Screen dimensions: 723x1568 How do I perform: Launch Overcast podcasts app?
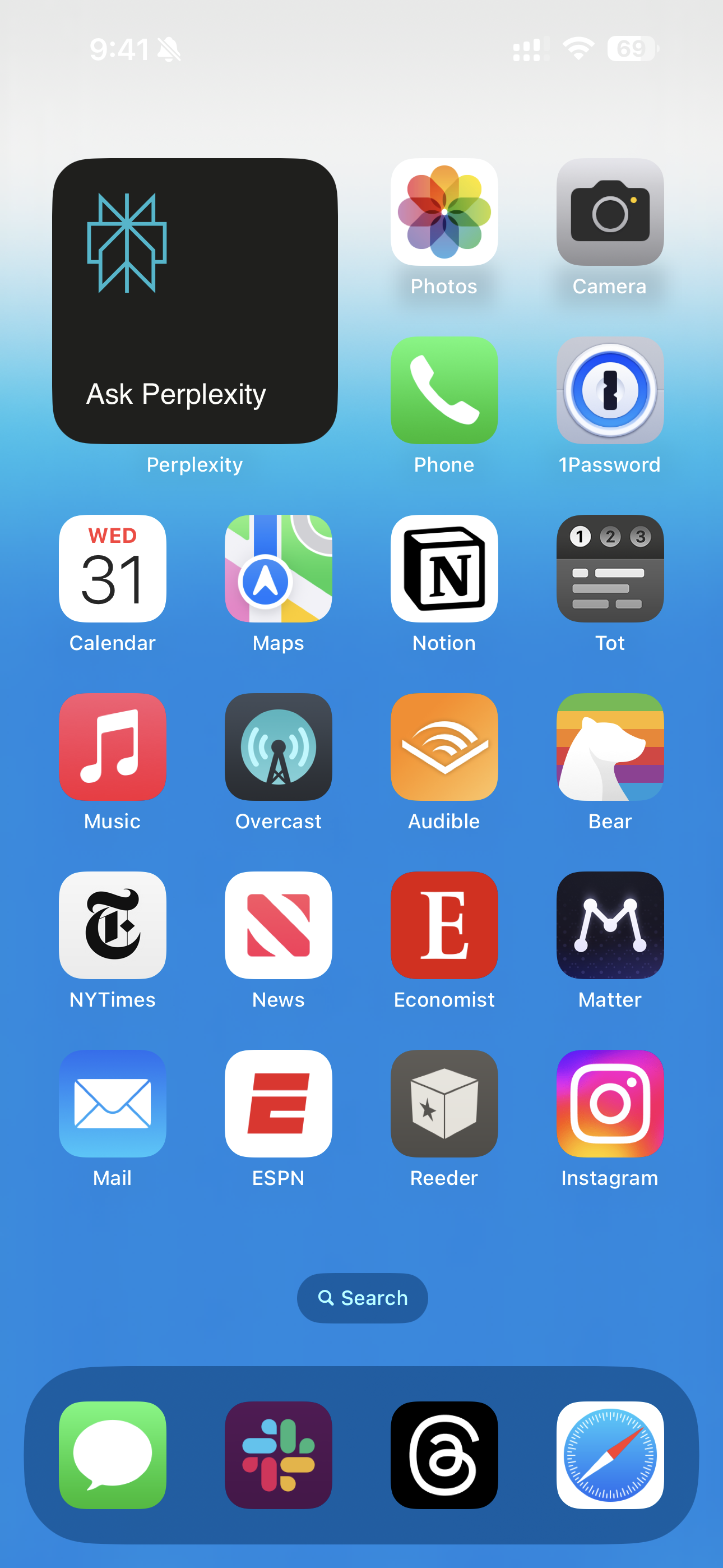[x=278, y=747]
